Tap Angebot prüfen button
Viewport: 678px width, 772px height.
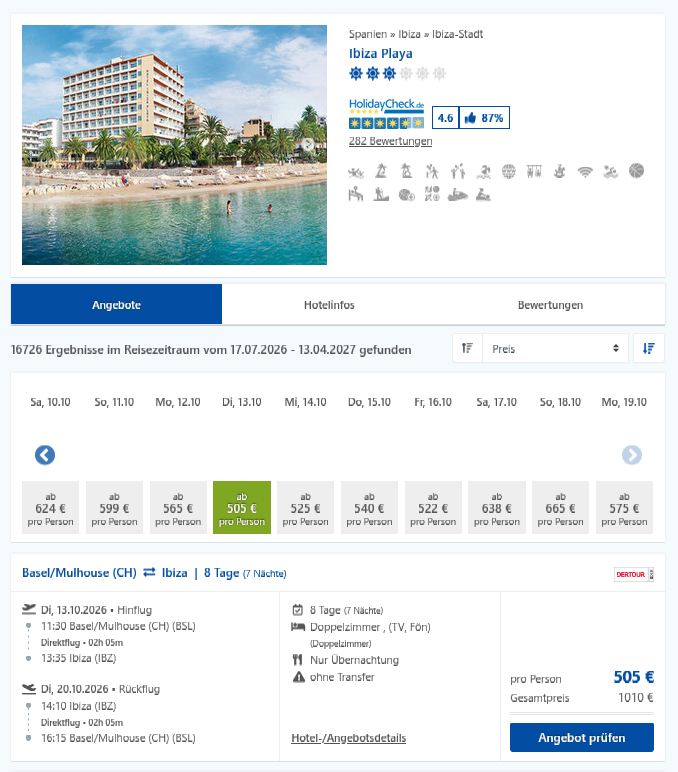click(x=582, y=738)
